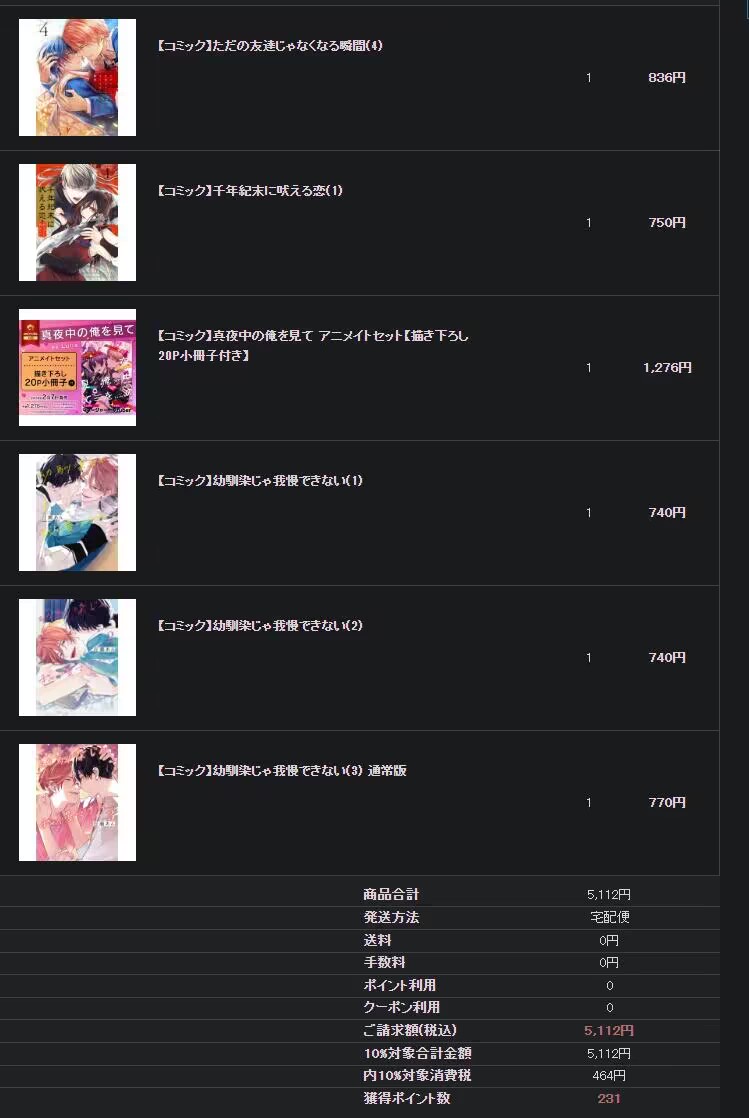The image size is (749, 1118).
Task: Open 幼馴染じゃ我慢できない(3) 通常版 cover image
Action: pos(77,802)
